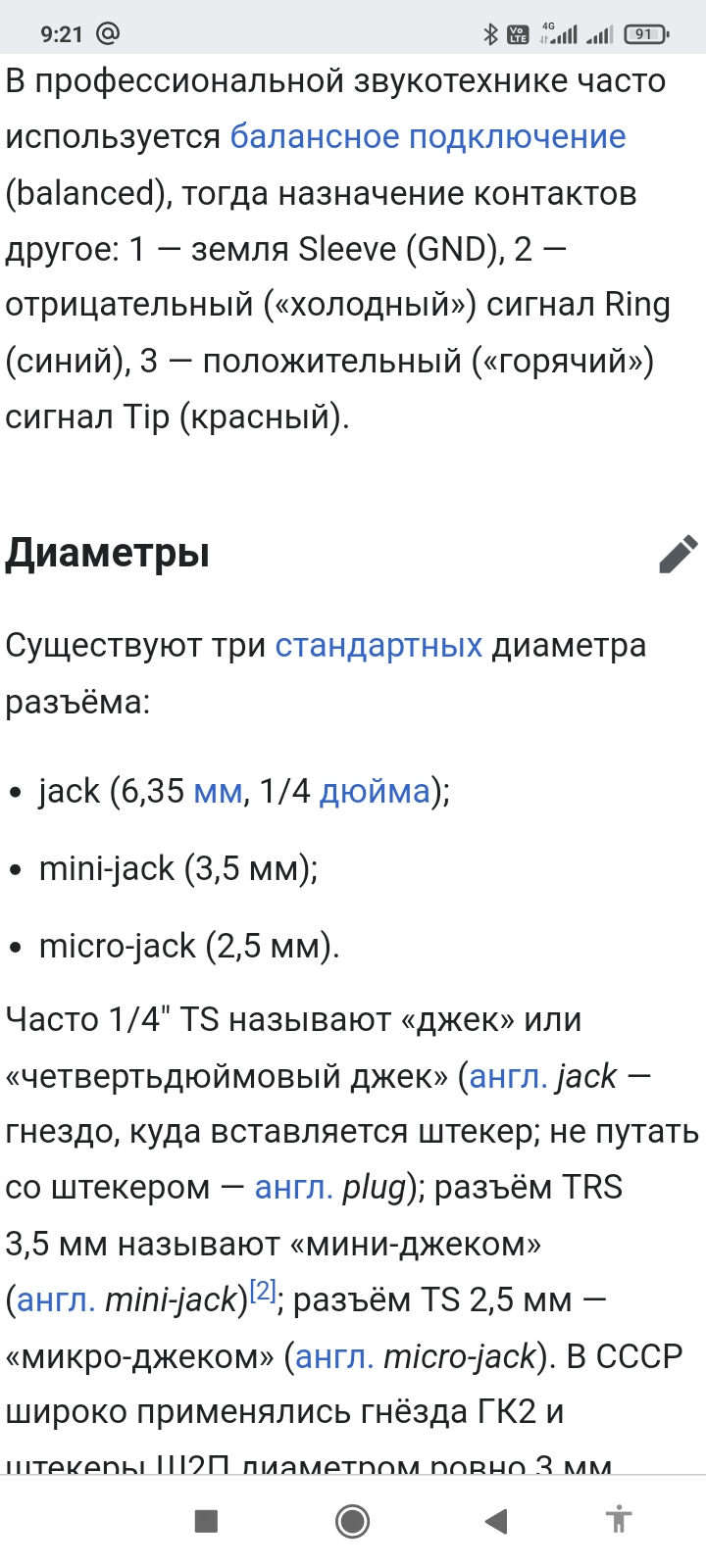Open the recent apps view
The height and width of the screenshot is (1568, 706).
[206, 1521]
